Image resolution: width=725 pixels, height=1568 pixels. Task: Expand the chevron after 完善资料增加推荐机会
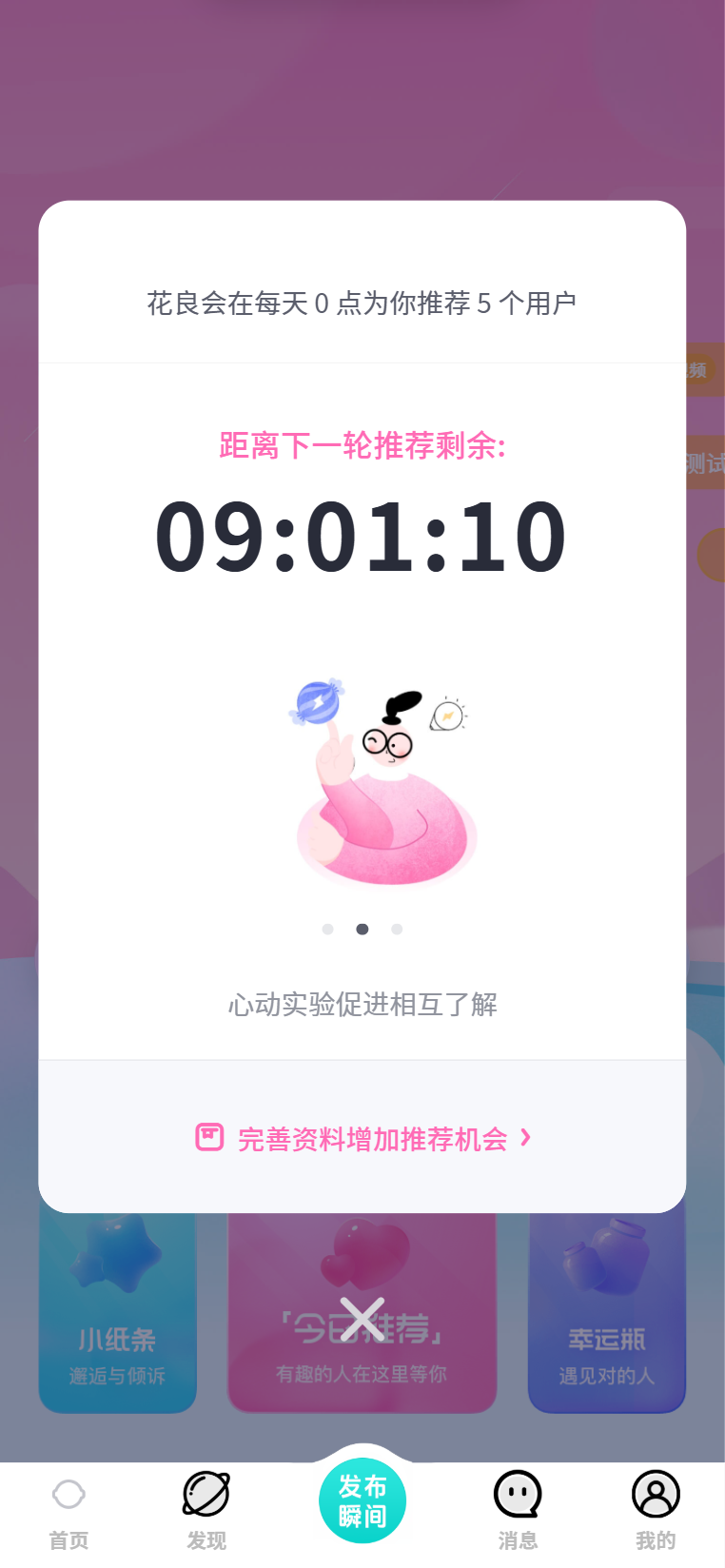527,1138
